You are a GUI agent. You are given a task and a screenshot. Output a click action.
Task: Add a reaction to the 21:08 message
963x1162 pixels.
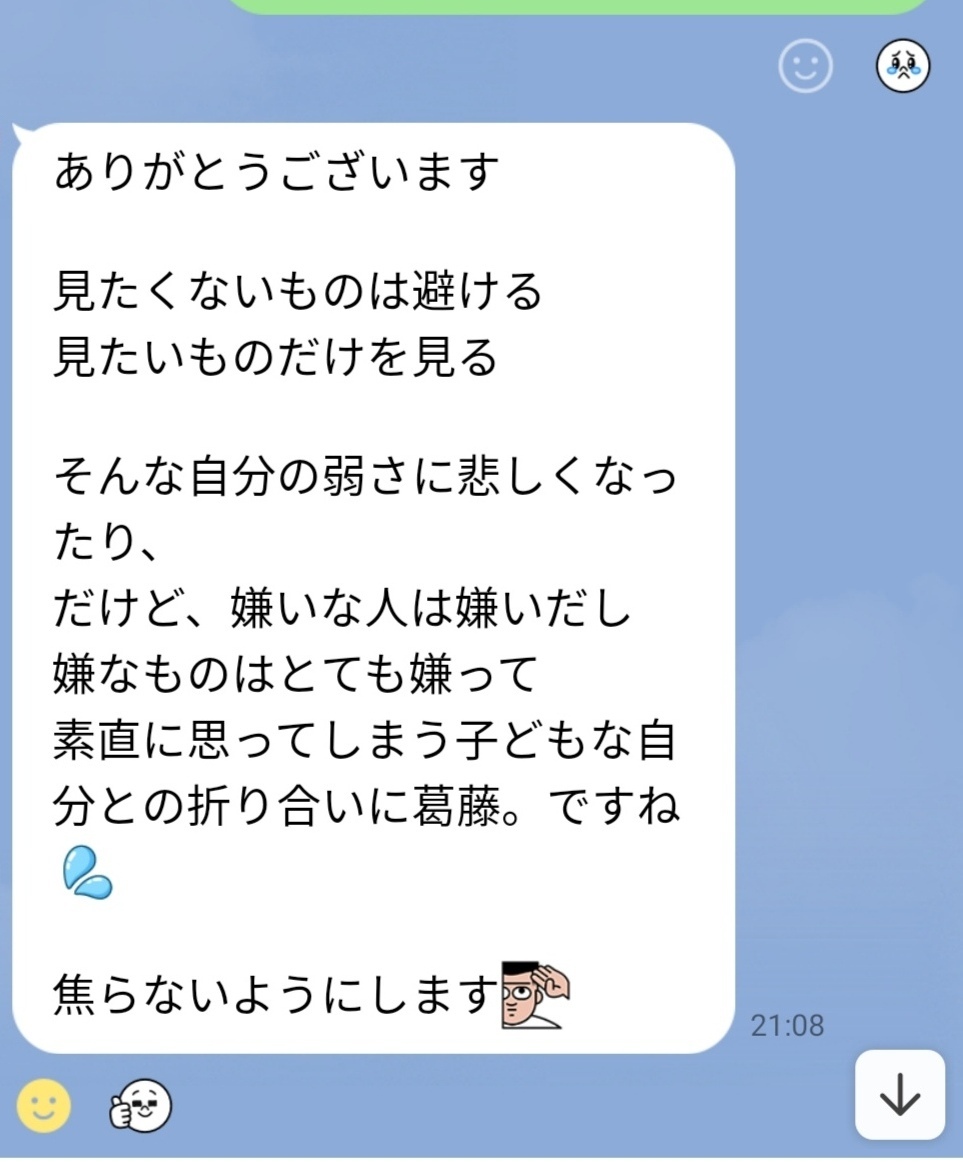coord(44,1106)
